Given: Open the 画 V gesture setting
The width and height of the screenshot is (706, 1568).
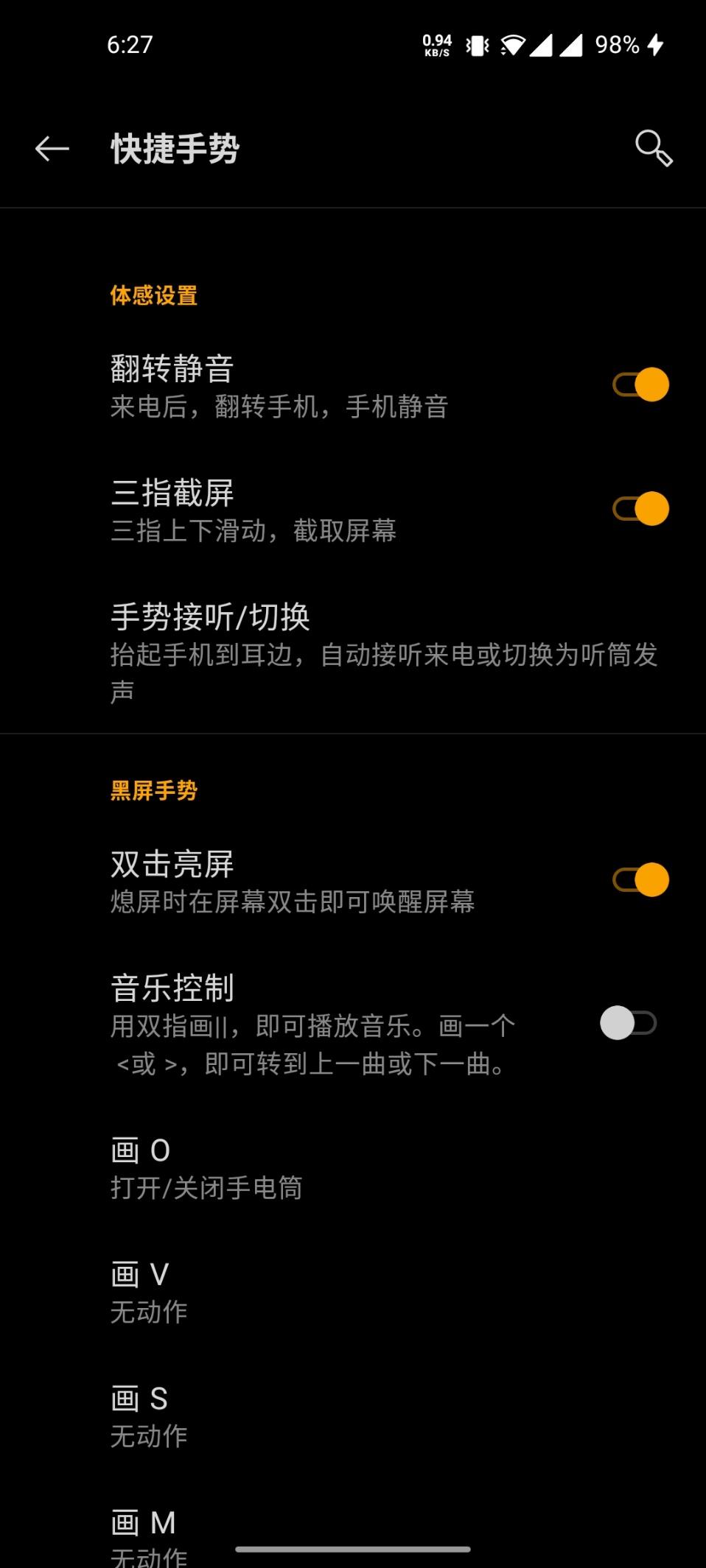Looking at the screenshot, I should pyautogui.click(x=353, y=1292).
